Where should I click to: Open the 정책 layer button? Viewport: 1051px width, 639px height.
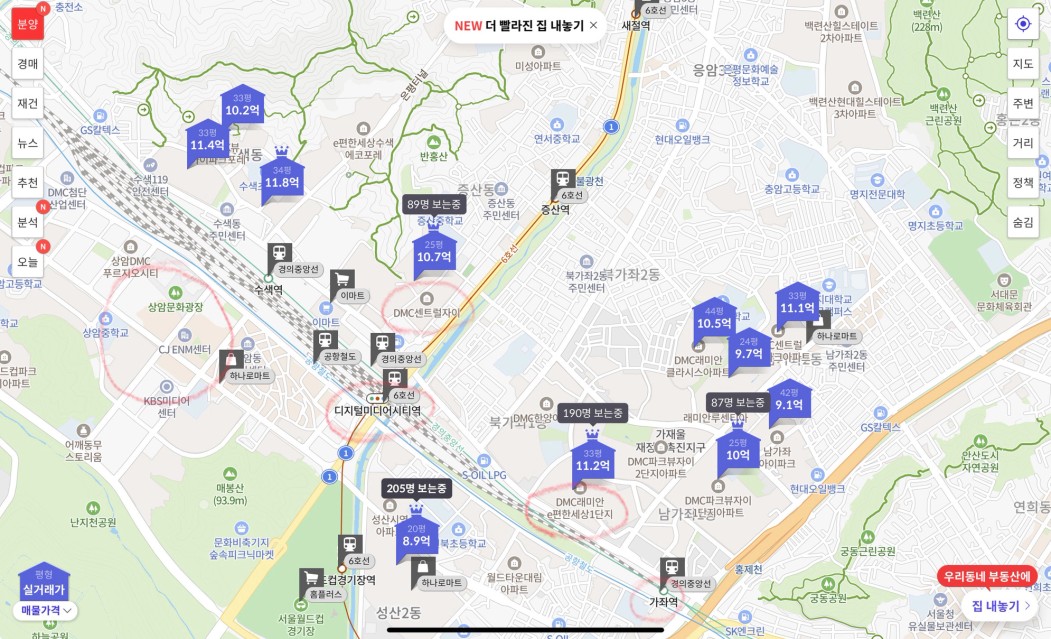coord(1022,183)
